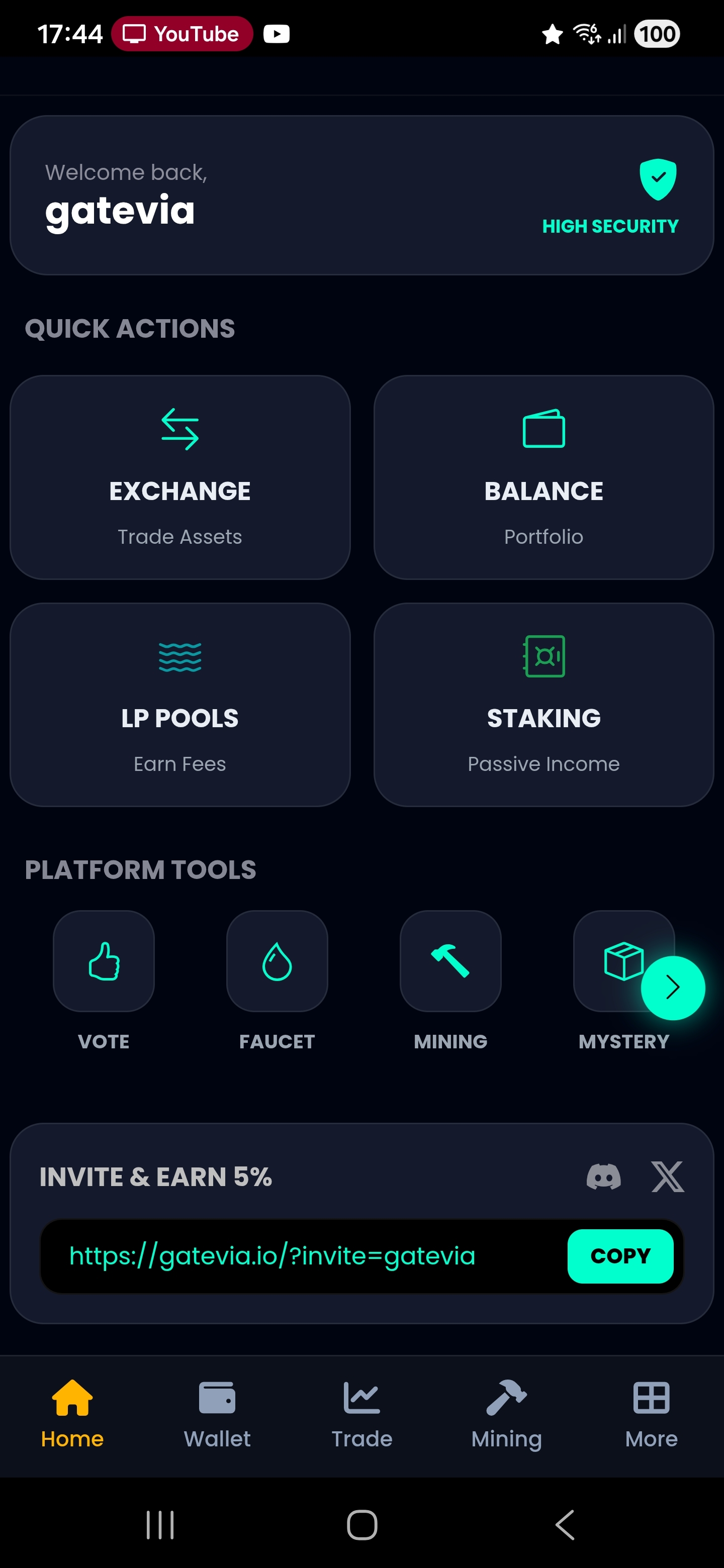Tap the invite URL field
This screenshot has width=724, height=1568.
[273, 1255]
